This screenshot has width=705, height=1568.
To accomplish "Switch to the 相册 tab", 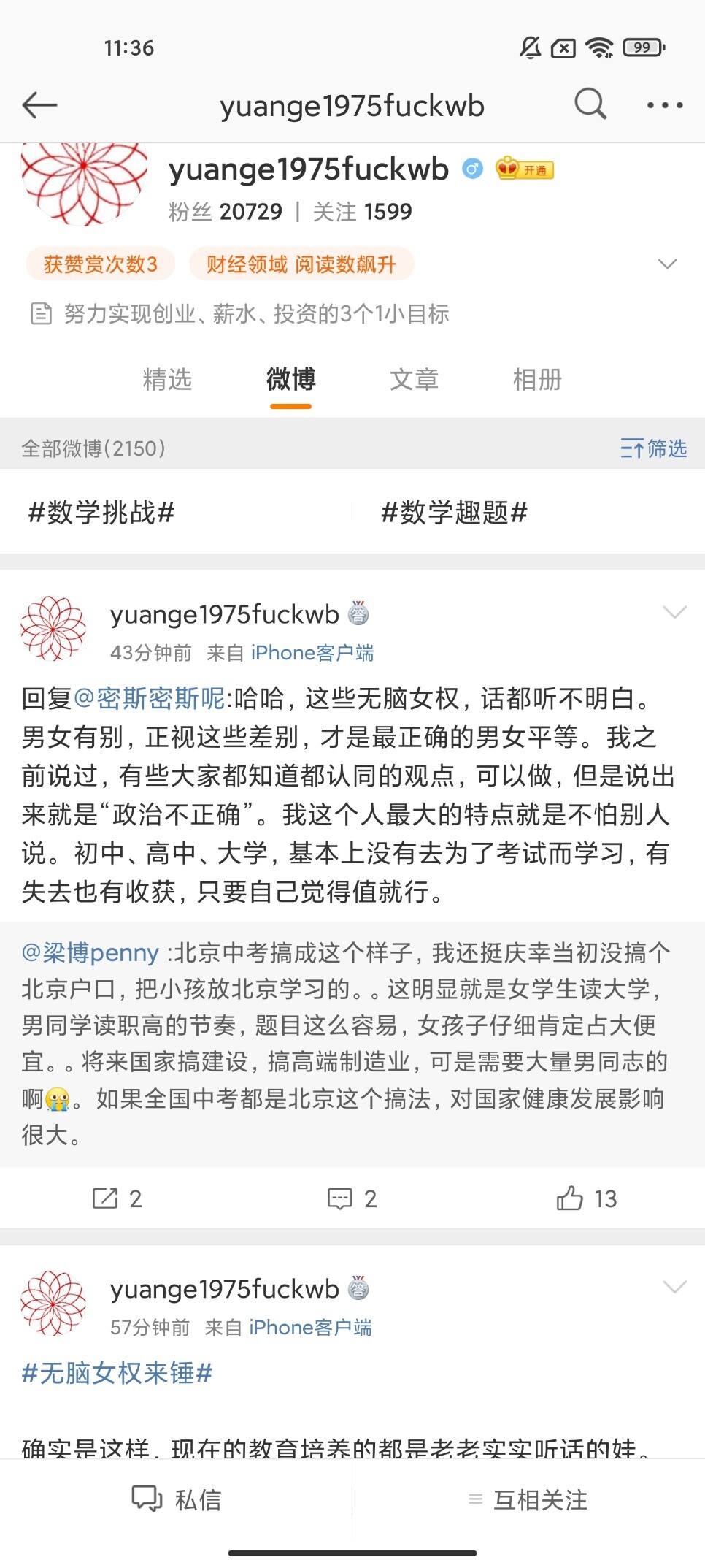I will click(537, 380).
